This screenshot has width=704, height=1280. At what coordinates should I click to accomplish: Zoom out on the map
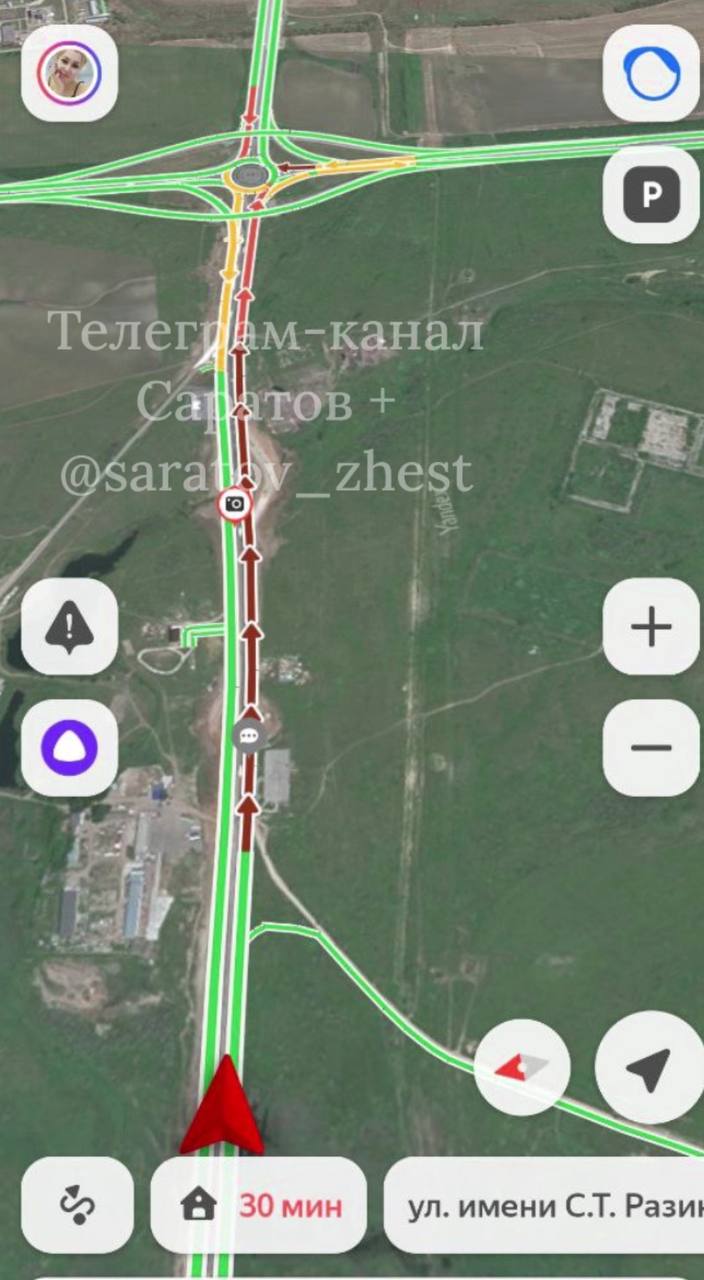[x=651, y=747]
